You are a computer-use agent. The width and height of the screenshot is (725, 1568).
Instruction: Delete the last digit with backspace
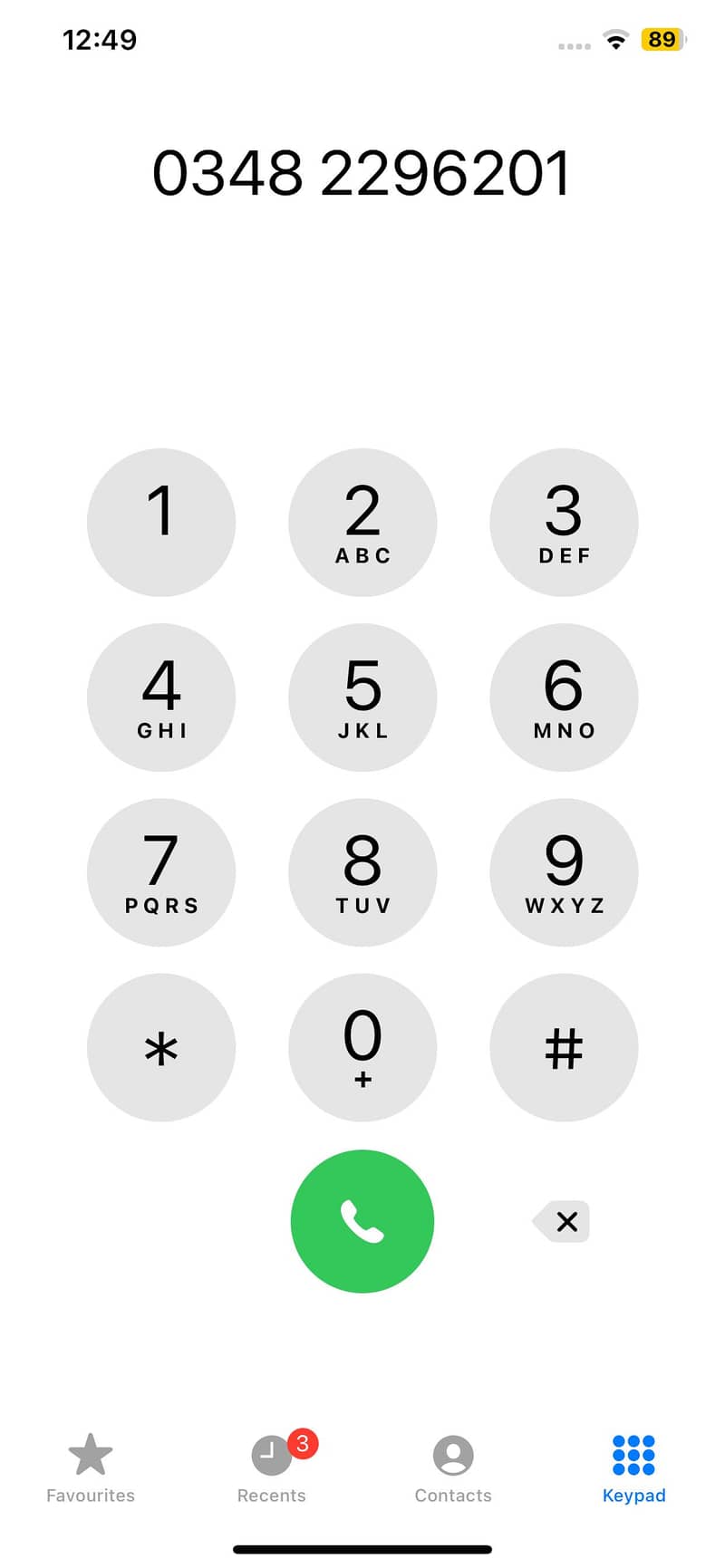click(x=561, y=1221)
